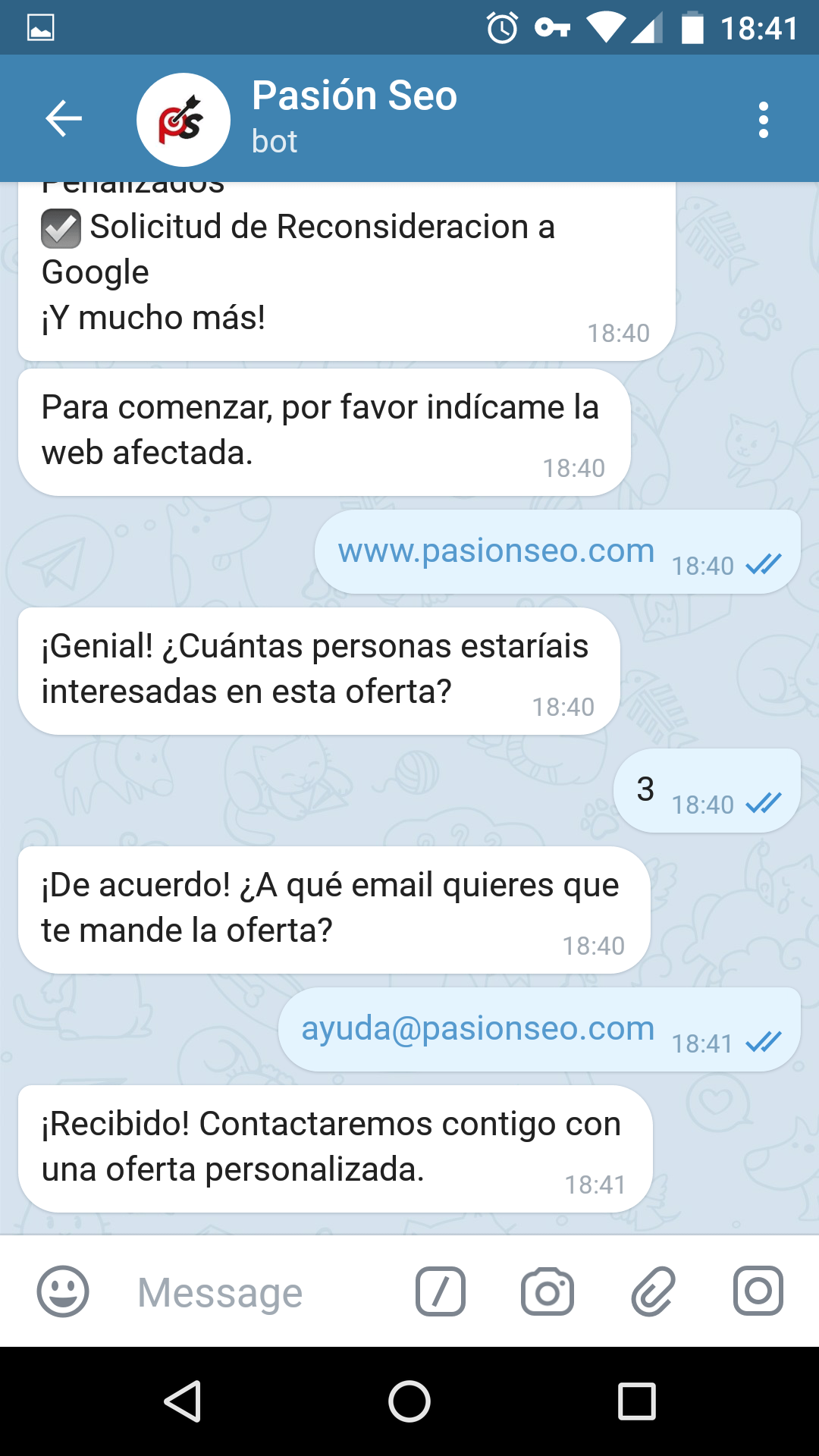Attach a file with the paperclip
819x1456 pixels.
[653, 1291]
